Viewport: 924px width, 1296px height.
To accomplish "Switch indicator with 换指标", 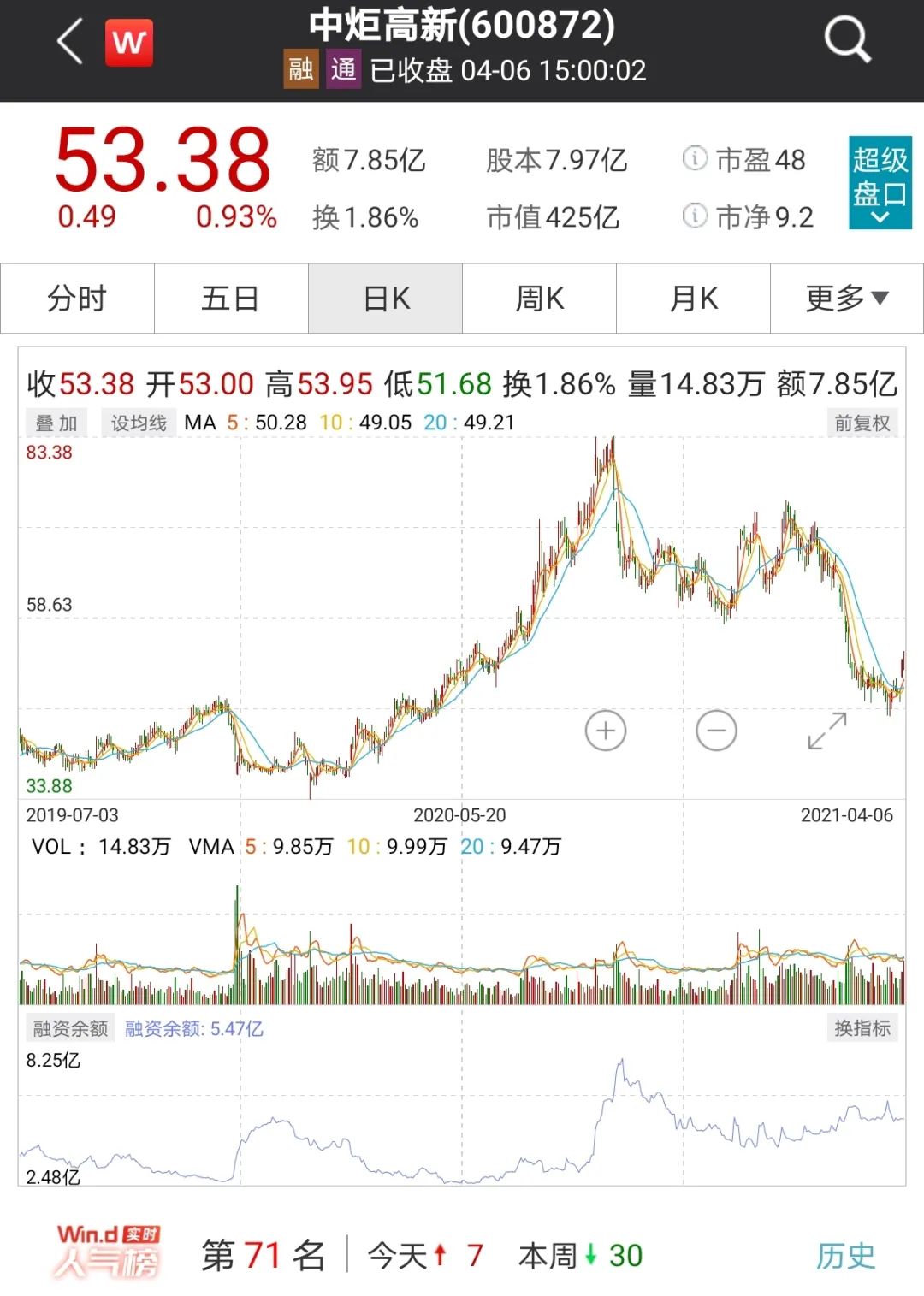I will [x=862, y=1028].
